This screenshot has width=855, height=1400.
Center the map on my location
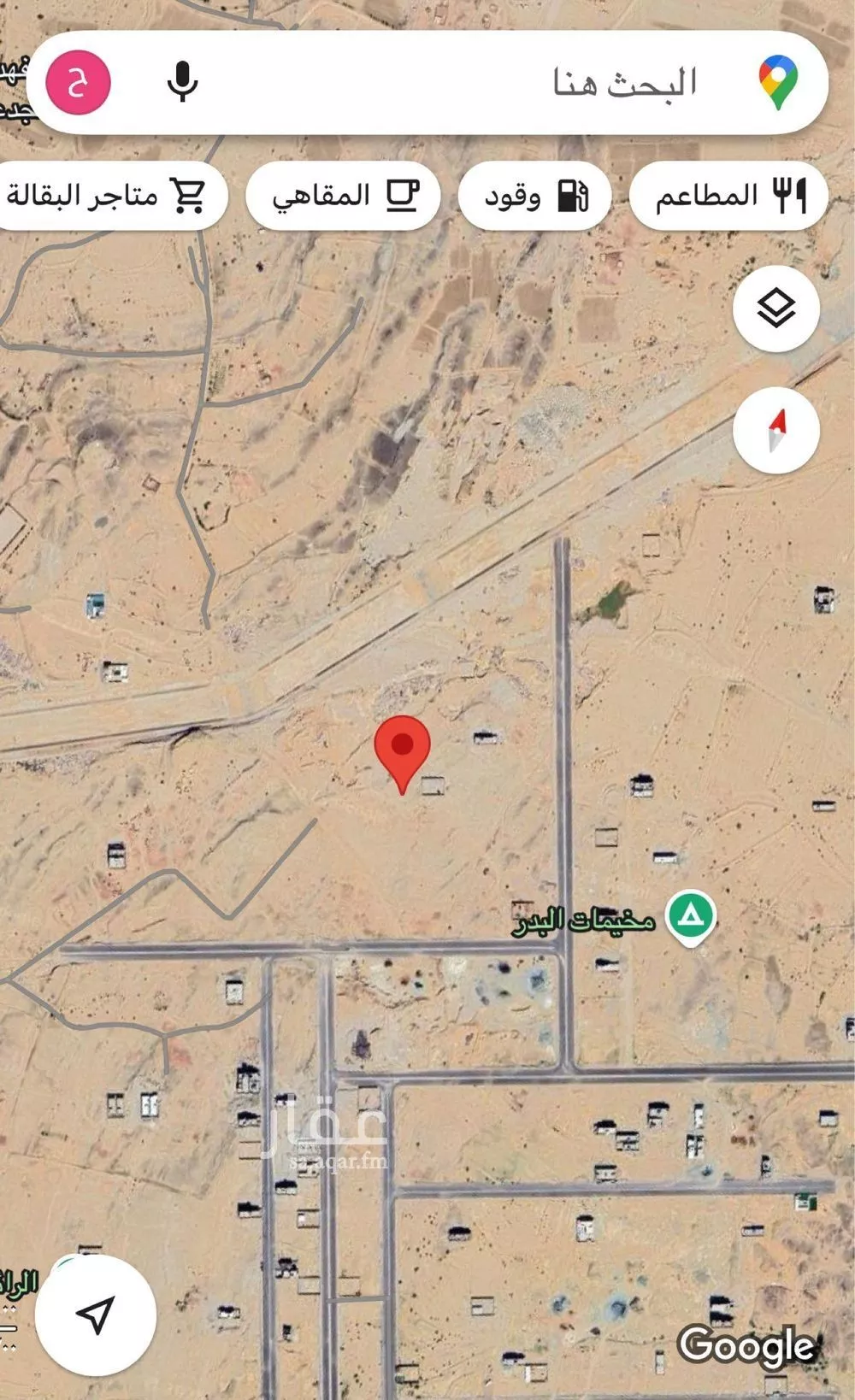point(96,1315)
